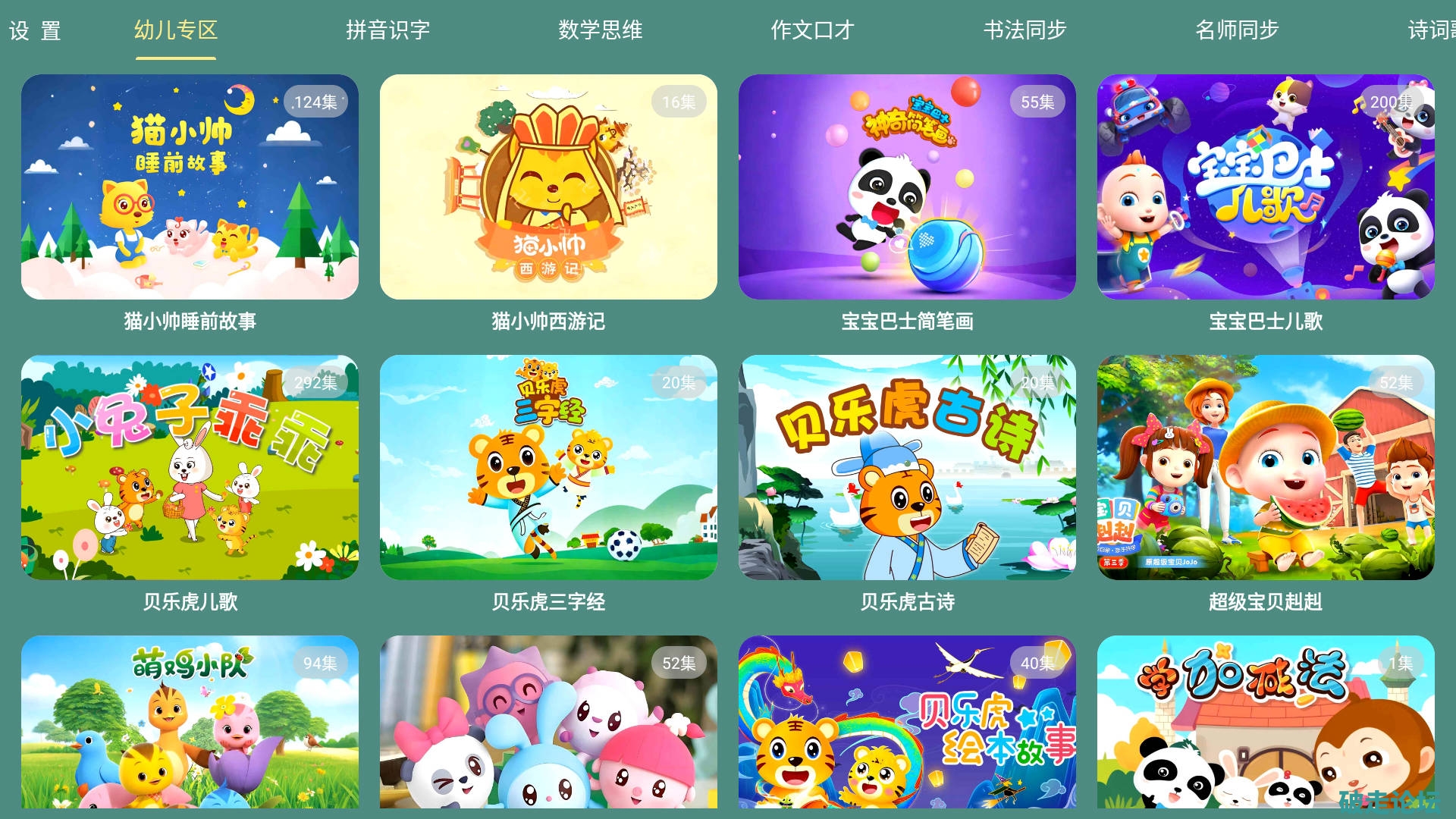This screenshot has width=1456, height=819.
Task: Open 猫小帅睡前故事 series
Action: [x=190, y=187]
